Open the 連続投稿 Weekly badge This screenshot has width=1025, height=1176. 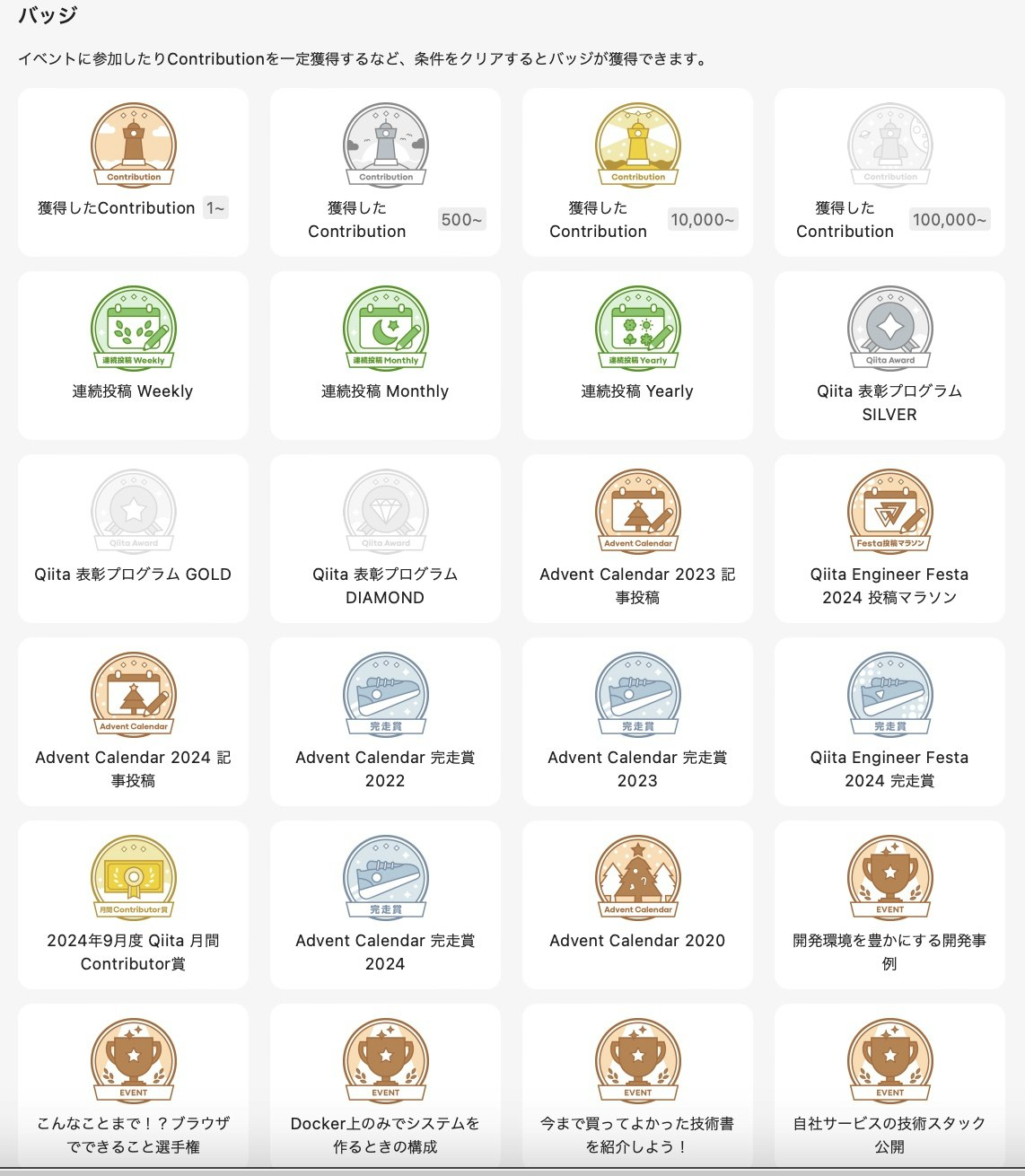[x=133, y=355]
